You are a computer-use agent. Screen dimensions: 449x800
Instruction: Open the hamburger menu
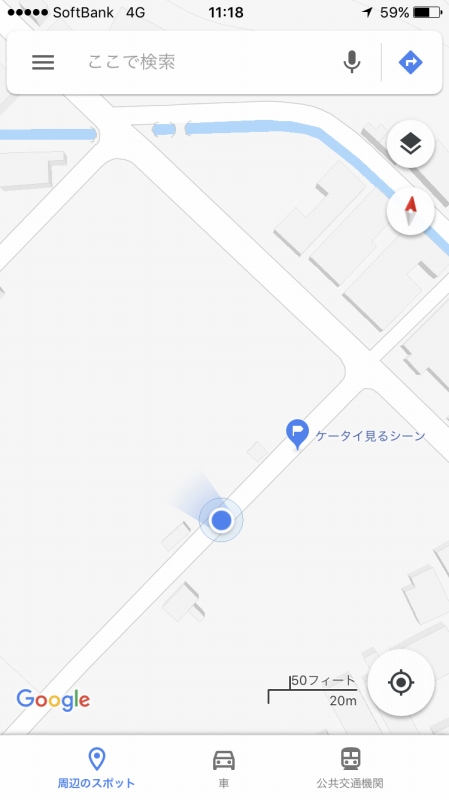43,62
